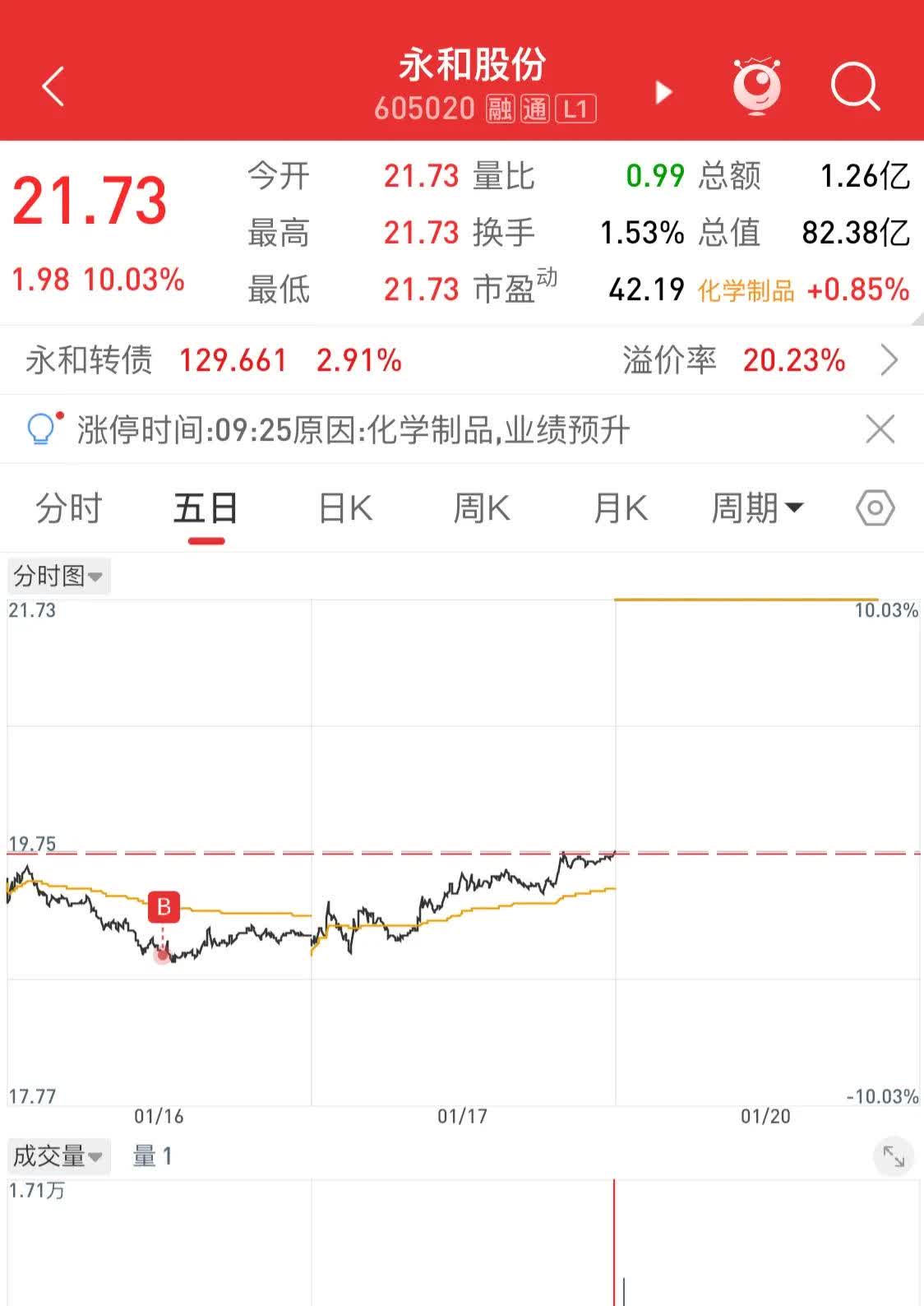Image resolution: width=924 pixels, height=1306 pixels.
Task: Open chart settings via the gear icon
Action: (874, 507)
